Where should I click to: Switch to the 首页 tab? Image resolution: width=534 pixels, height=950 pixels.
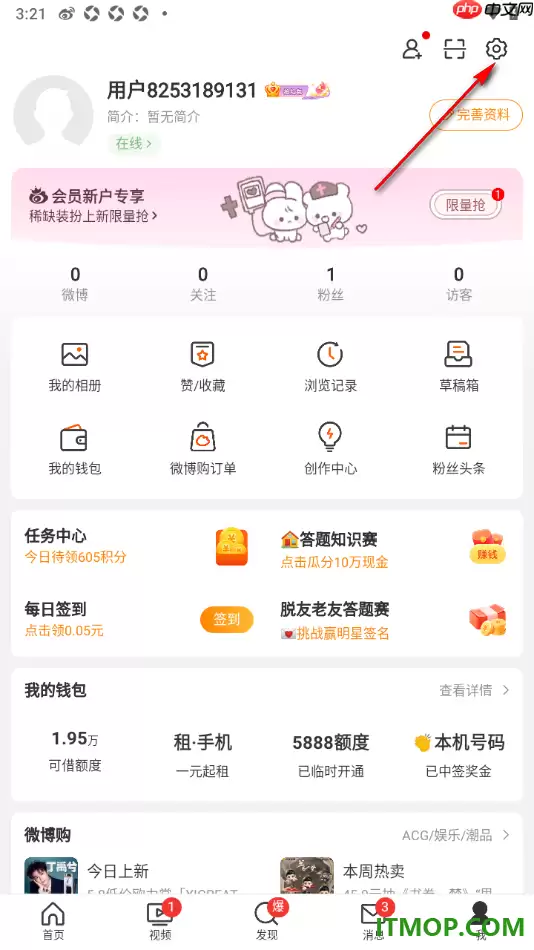(53, 921)
